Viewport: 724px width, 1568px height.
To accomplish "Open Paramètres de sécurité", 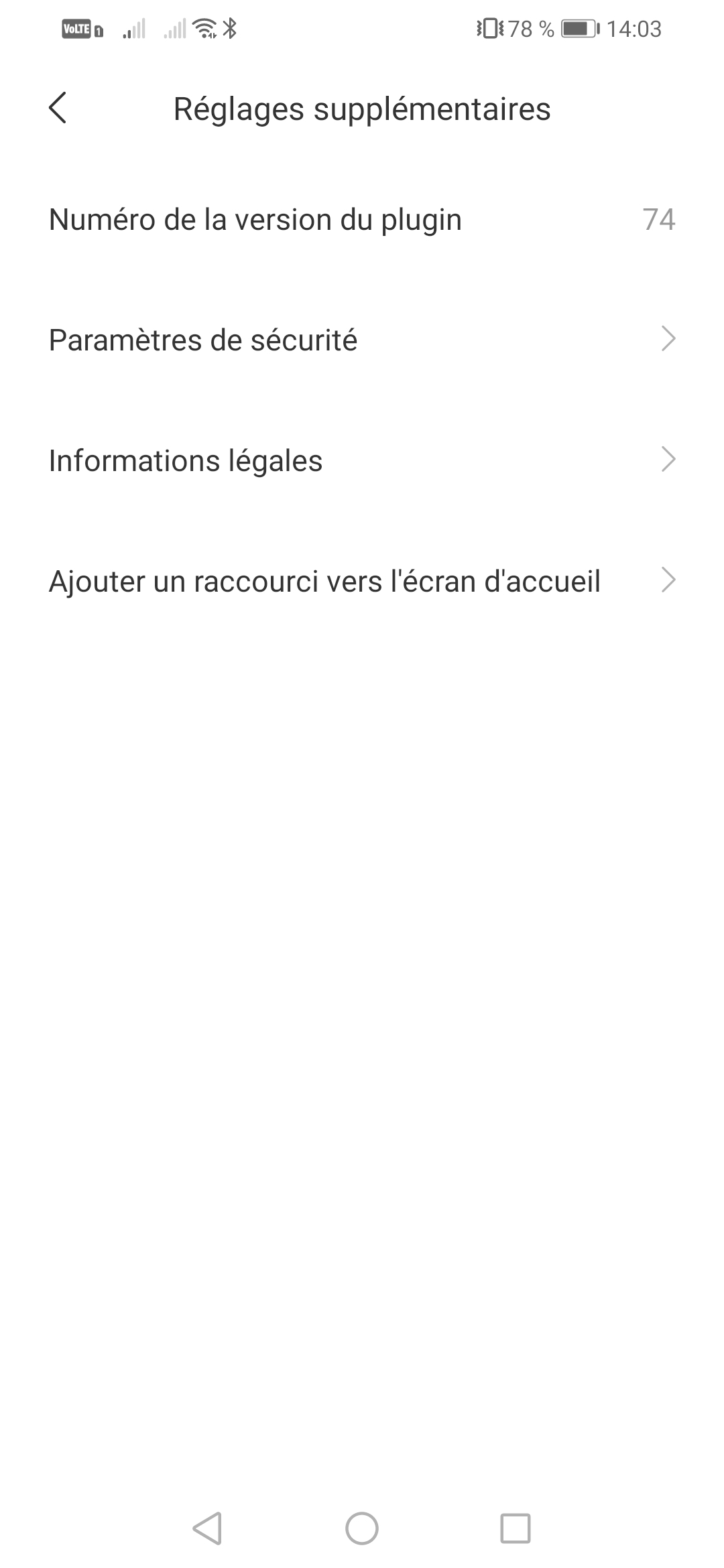I will (362, 340).
